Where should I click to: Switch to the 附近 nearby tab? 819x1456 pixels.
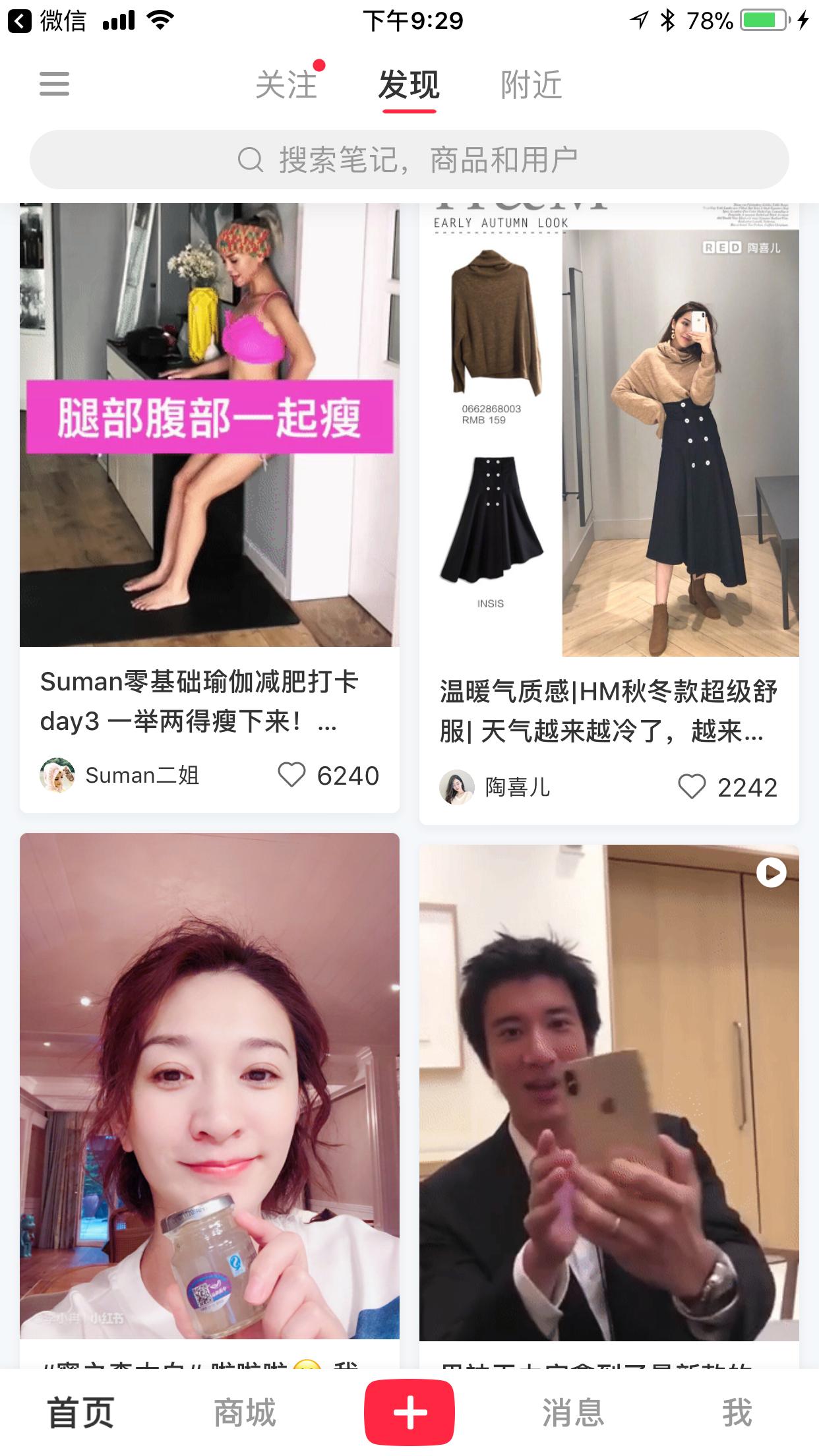click(x=531, y=86)
